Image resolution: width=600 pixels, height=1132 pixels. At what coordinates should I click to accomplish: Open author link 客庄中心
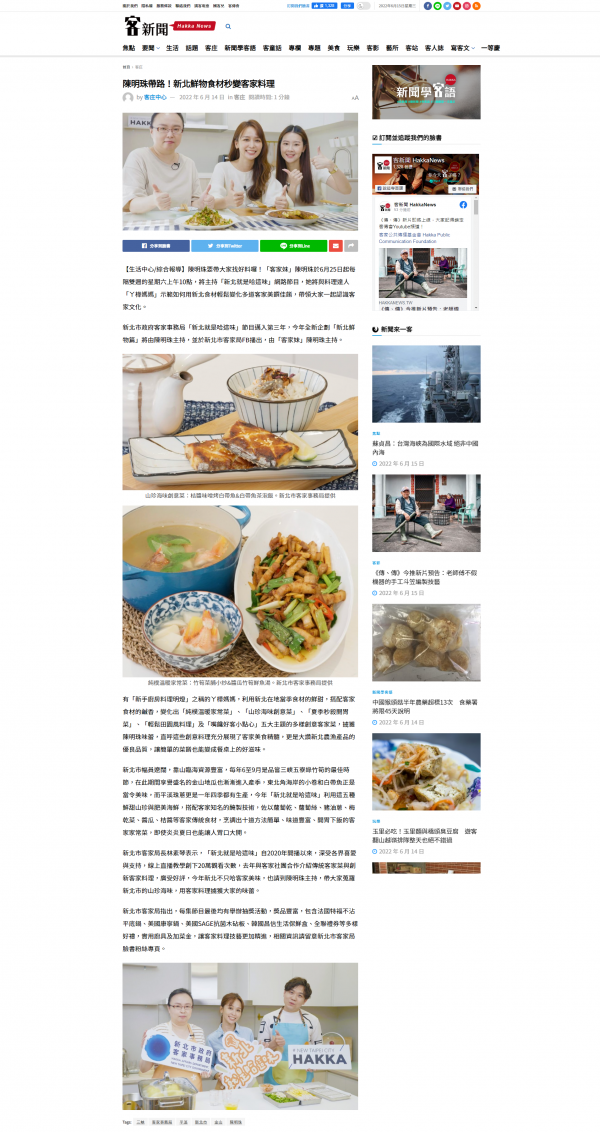(155, 97)
